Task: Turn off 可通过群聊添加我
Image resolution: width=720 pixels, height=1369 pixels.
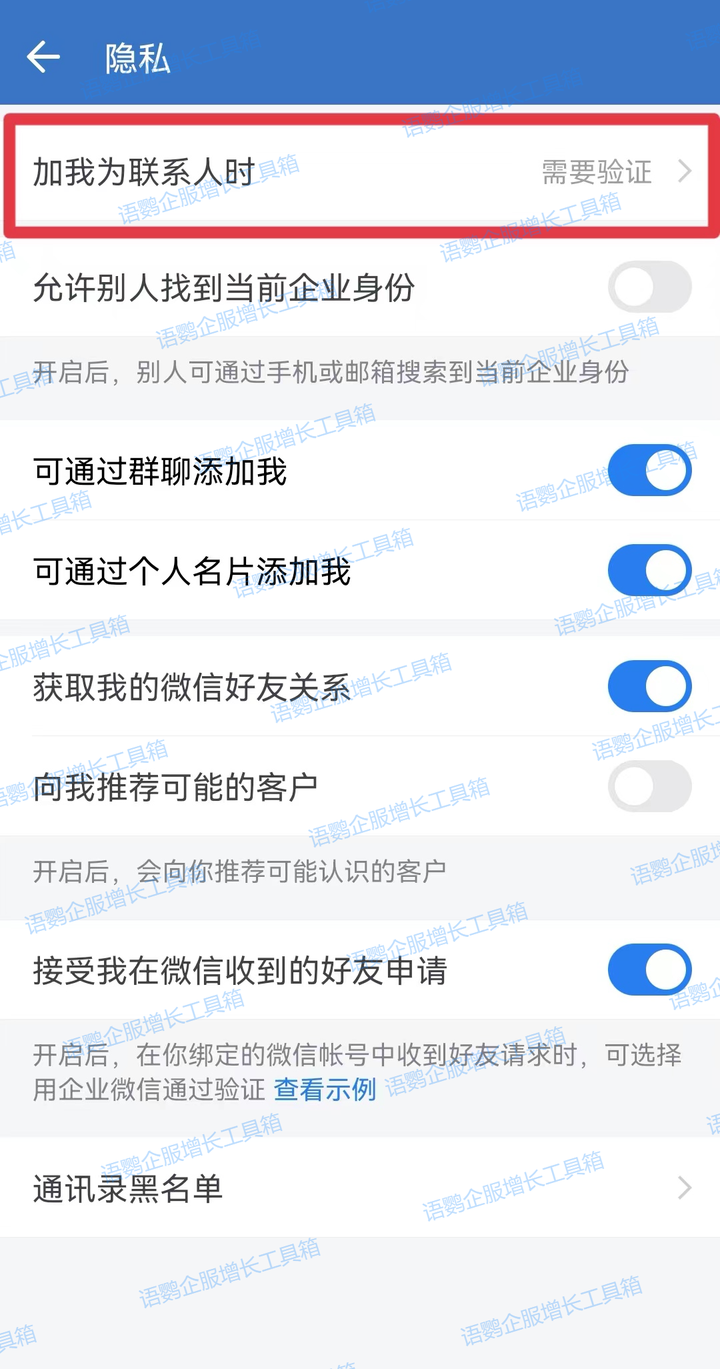Action: (649, 471)
